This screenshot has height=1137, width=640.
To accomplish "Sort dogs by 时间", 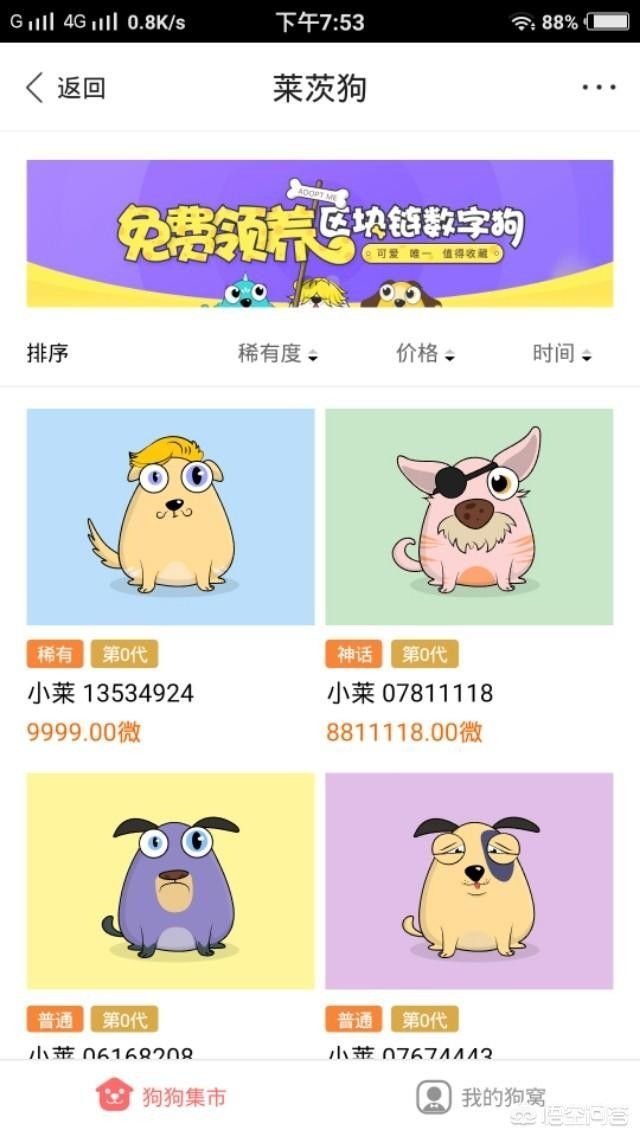I will click(x=561, y=353).
